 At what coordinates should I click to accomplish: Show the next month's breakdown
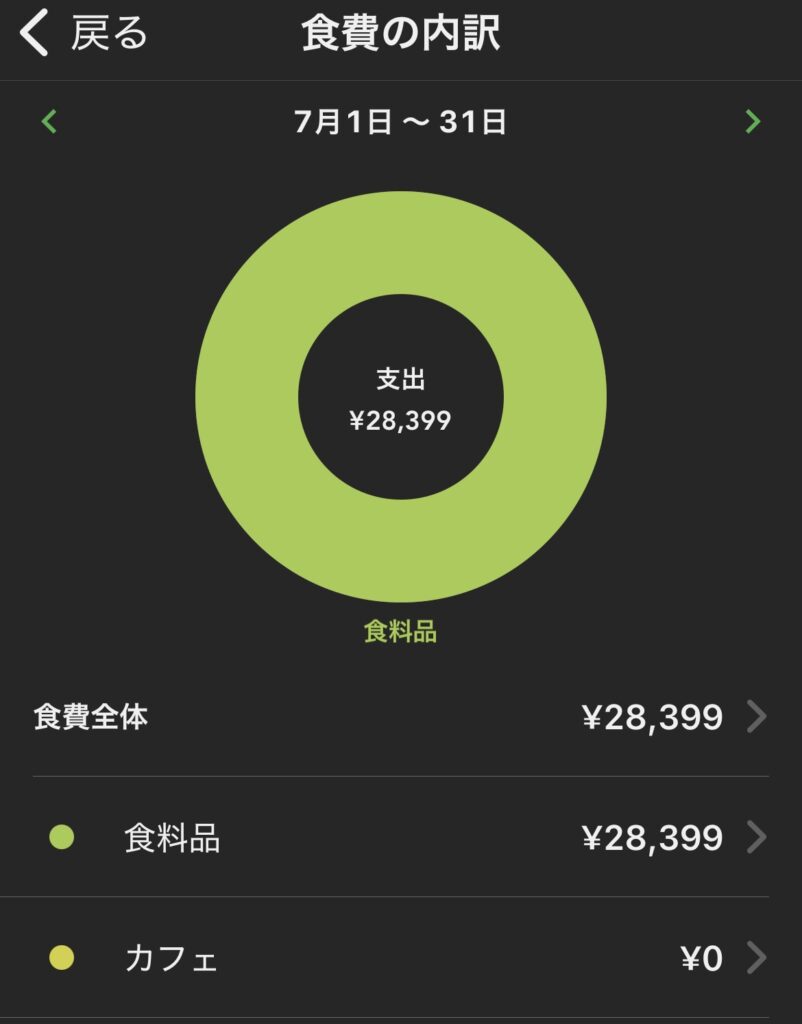tap(753, 122)
